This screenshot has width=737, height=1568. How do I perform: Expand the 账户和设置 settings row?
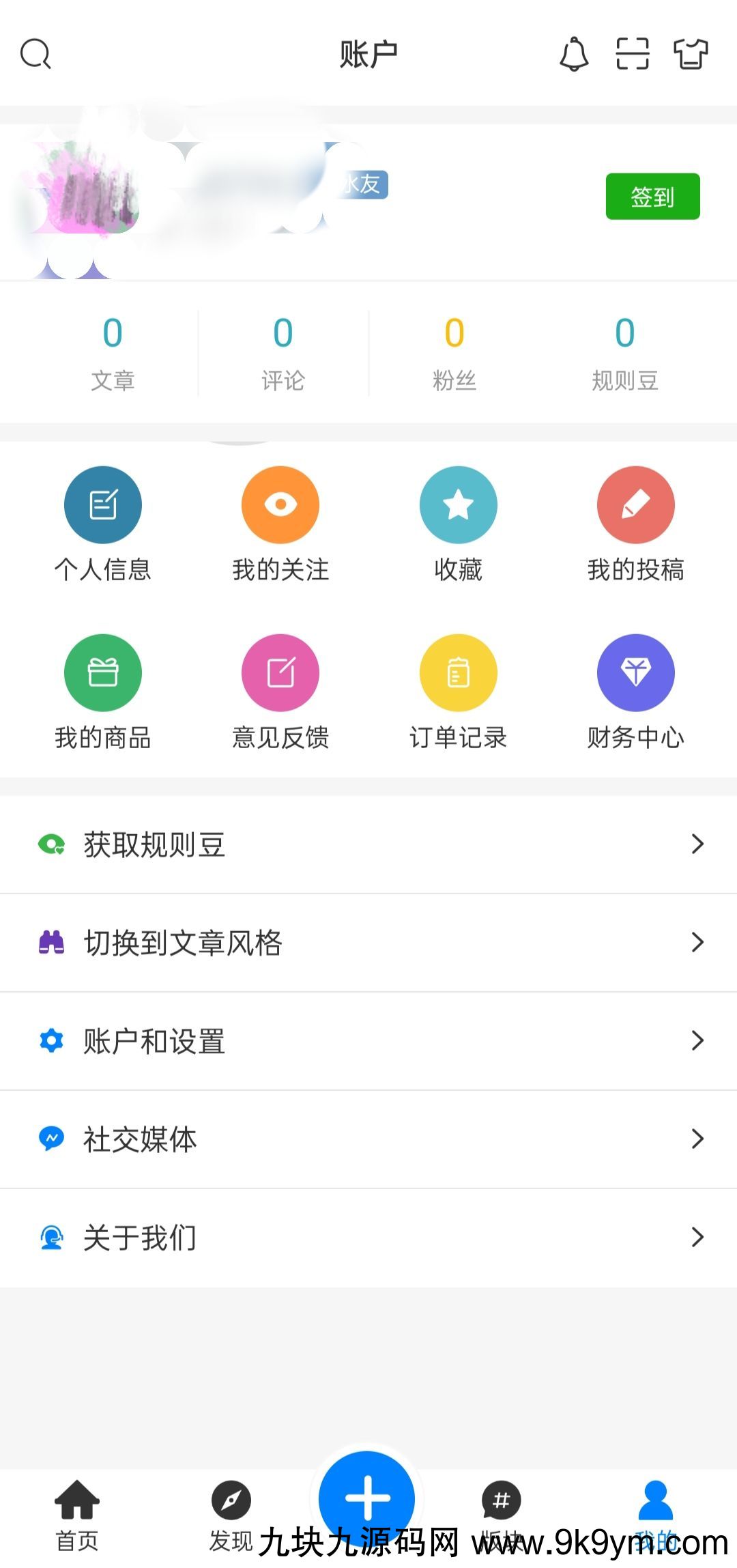pos(697,1041)
